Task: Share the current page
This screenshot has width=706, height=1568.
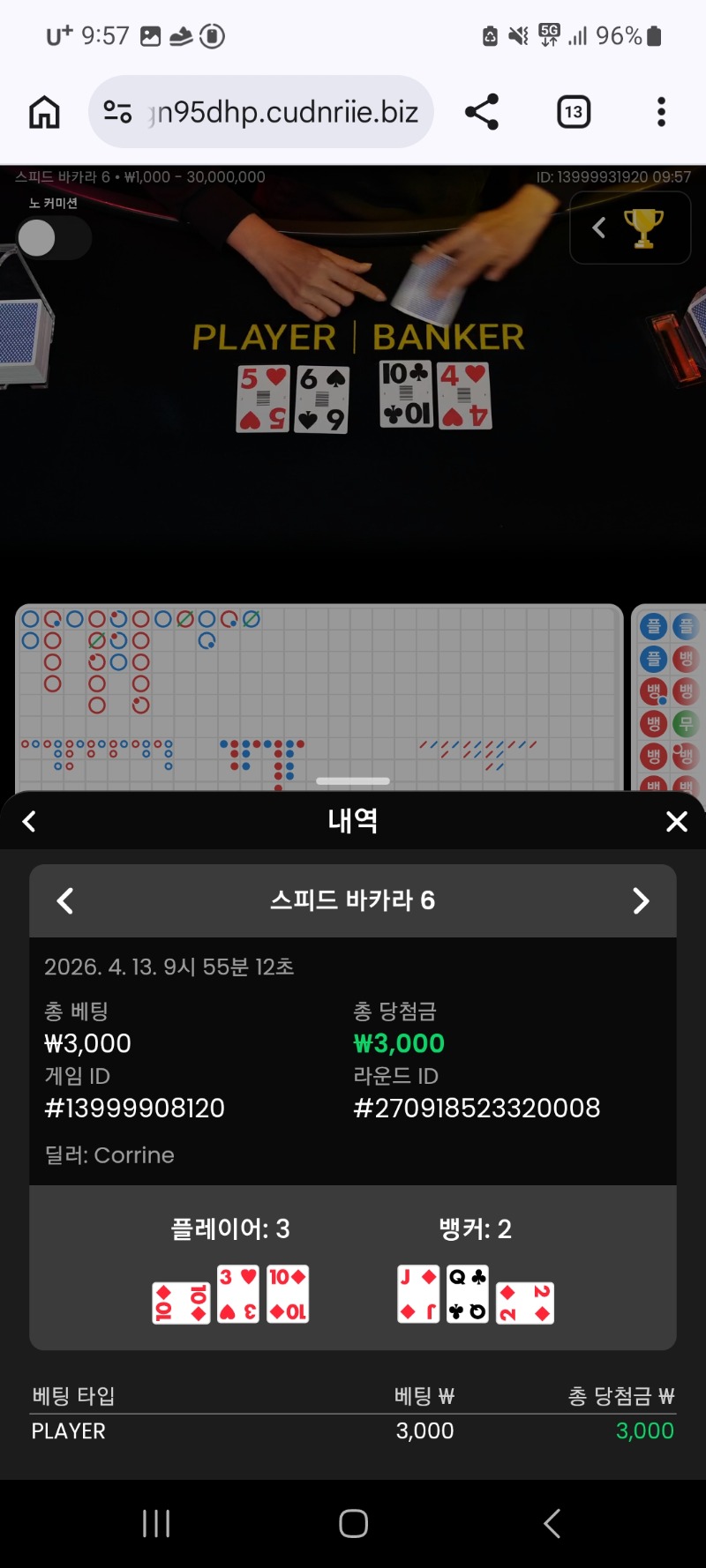Action: (482, 112)
